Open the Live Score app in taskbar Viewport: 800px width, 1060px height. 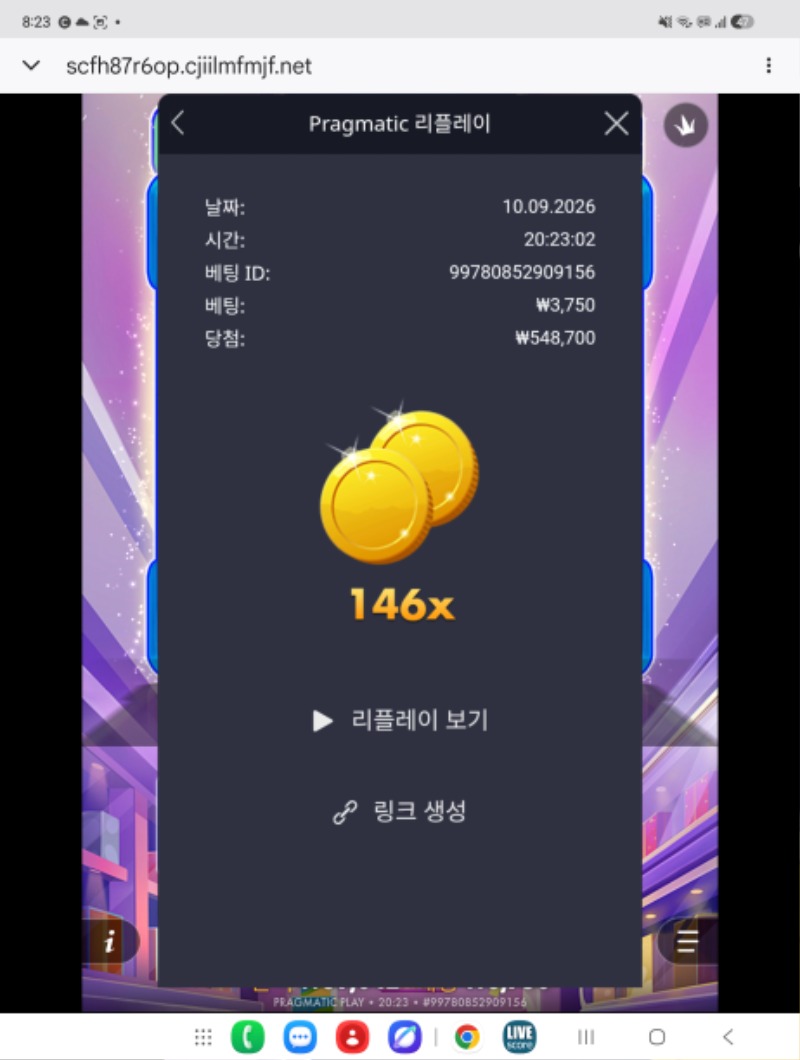click(519, 1036)
